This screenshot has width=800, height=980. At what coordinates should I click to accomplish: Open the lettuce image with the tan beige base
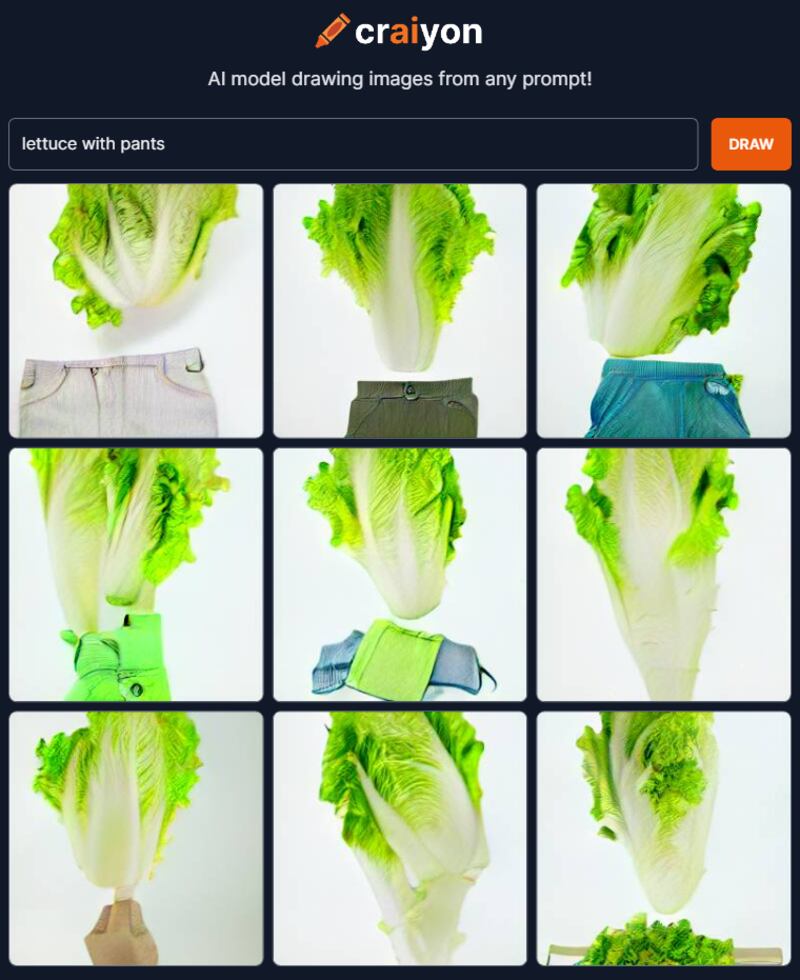(x=136, y=838)
